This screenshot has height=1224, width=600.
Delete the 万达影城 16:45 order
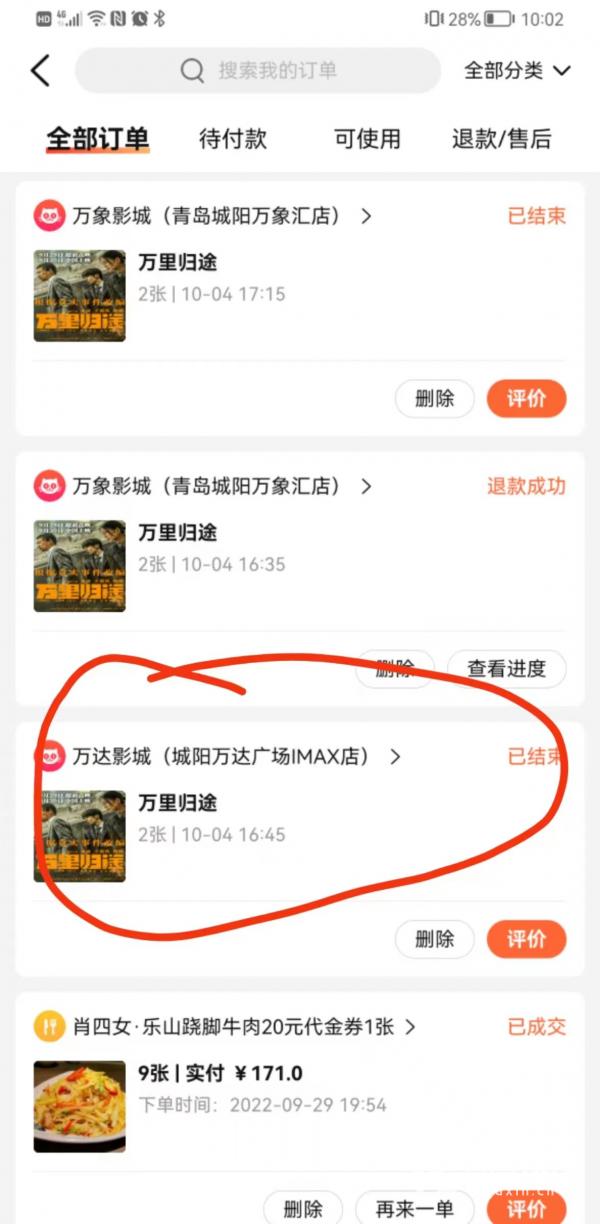pos(434,939)
